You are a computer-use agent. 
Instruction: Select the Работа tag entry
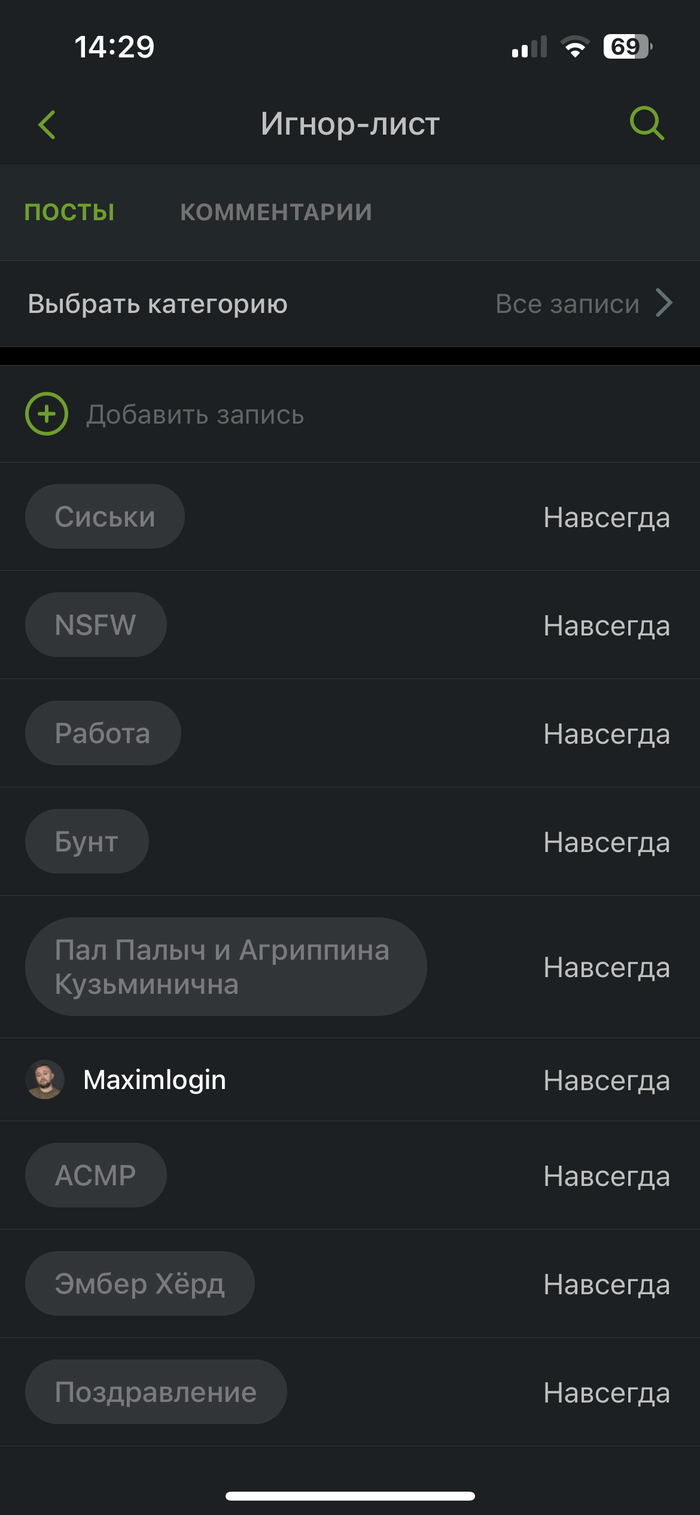click(103, 733)
